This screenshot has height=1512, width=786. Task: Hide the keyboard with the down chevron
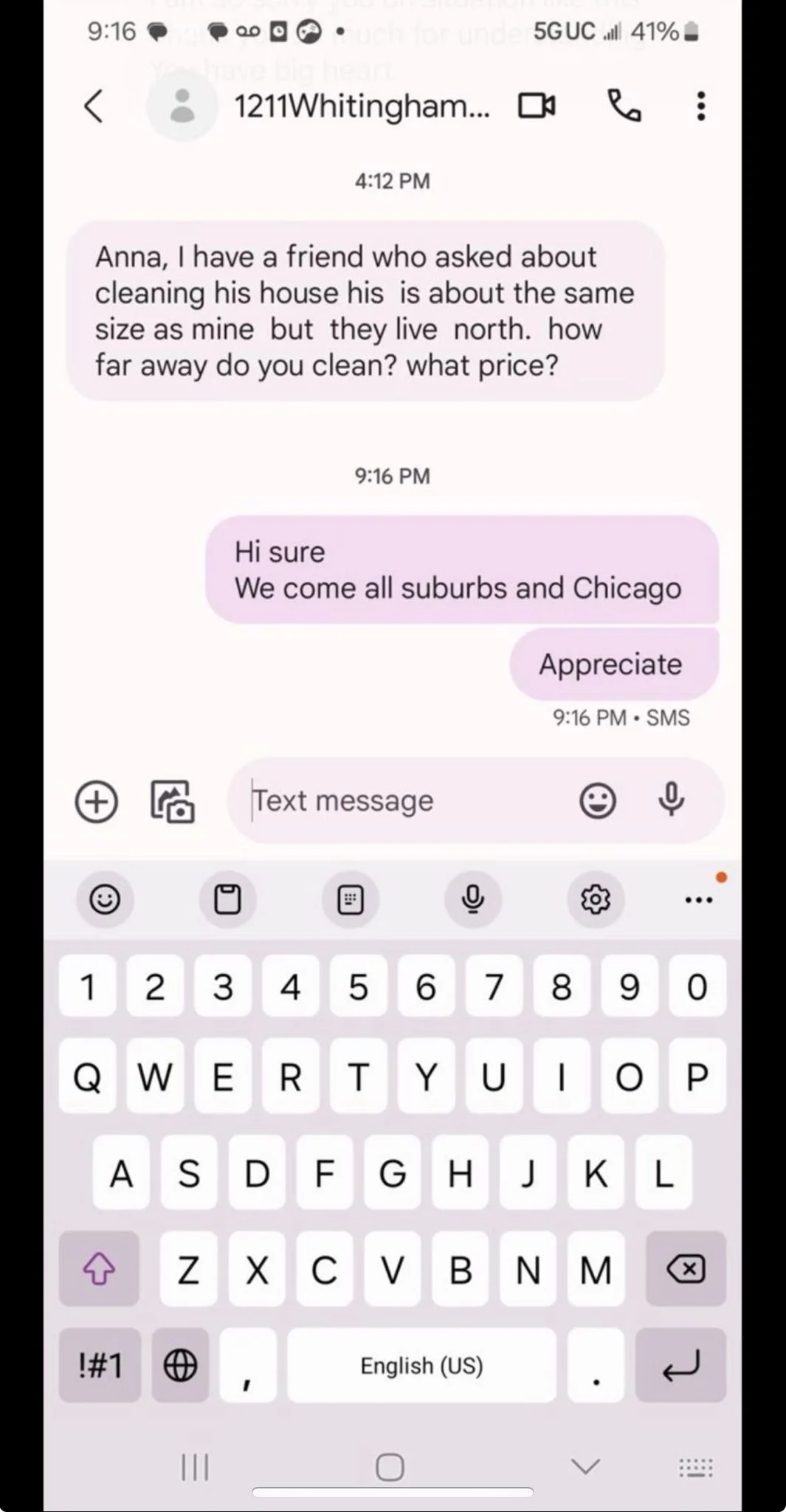pyautogui.click(x=585, y=1465)
